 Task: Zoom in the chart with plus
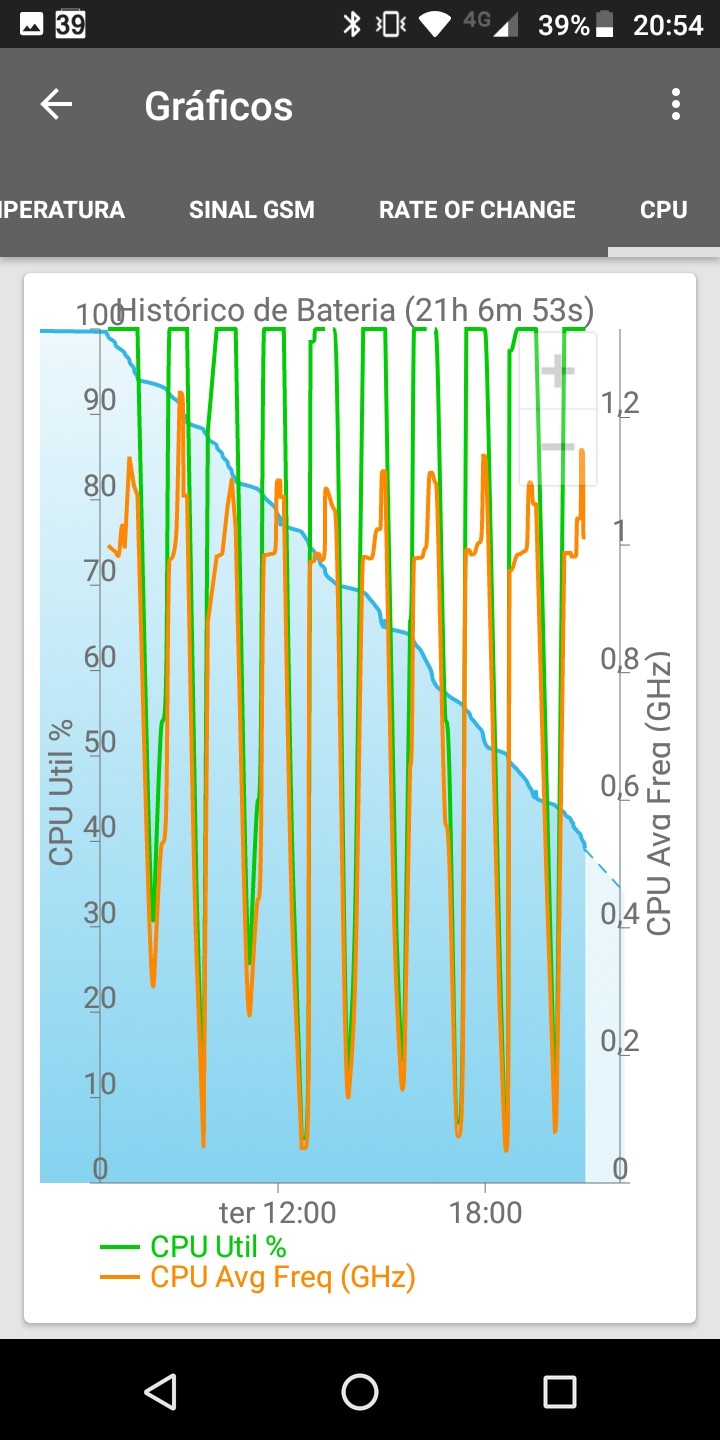coord(557,373)
